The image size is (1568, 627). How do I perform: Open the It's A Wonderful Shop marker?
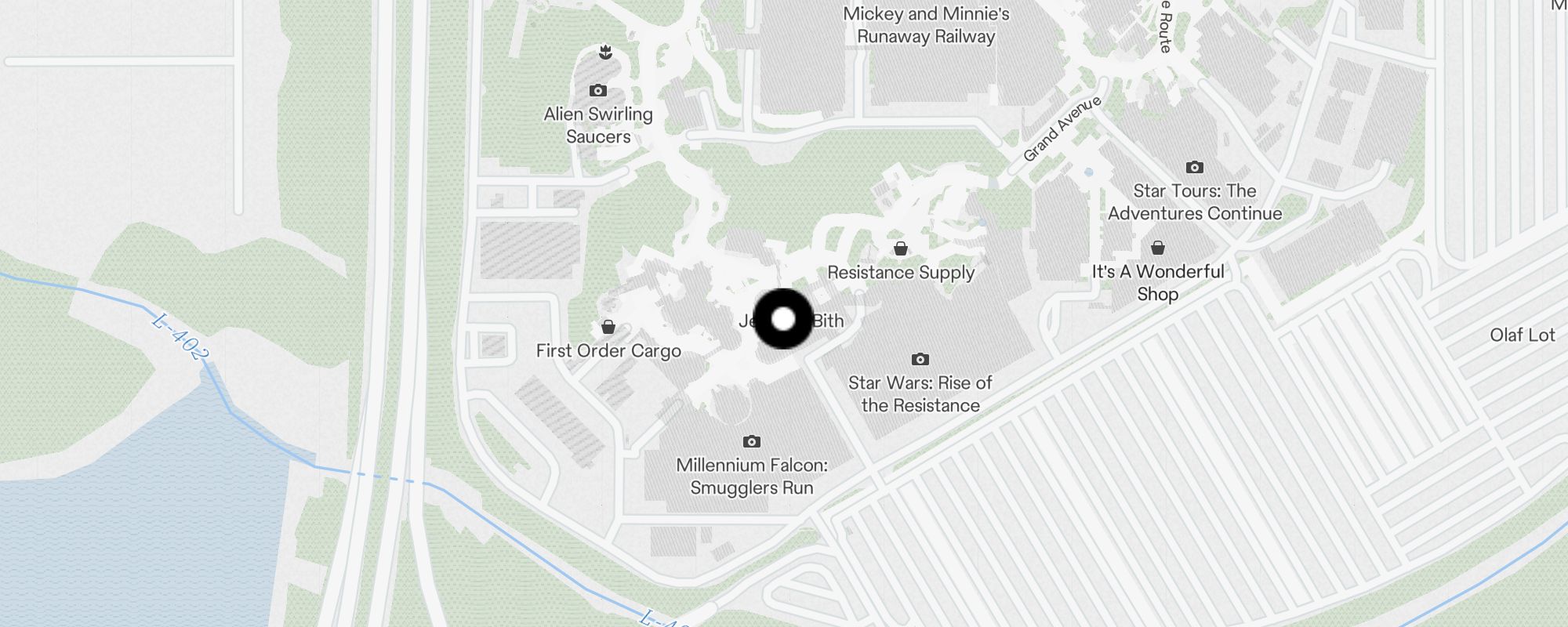pos(1158,248)
